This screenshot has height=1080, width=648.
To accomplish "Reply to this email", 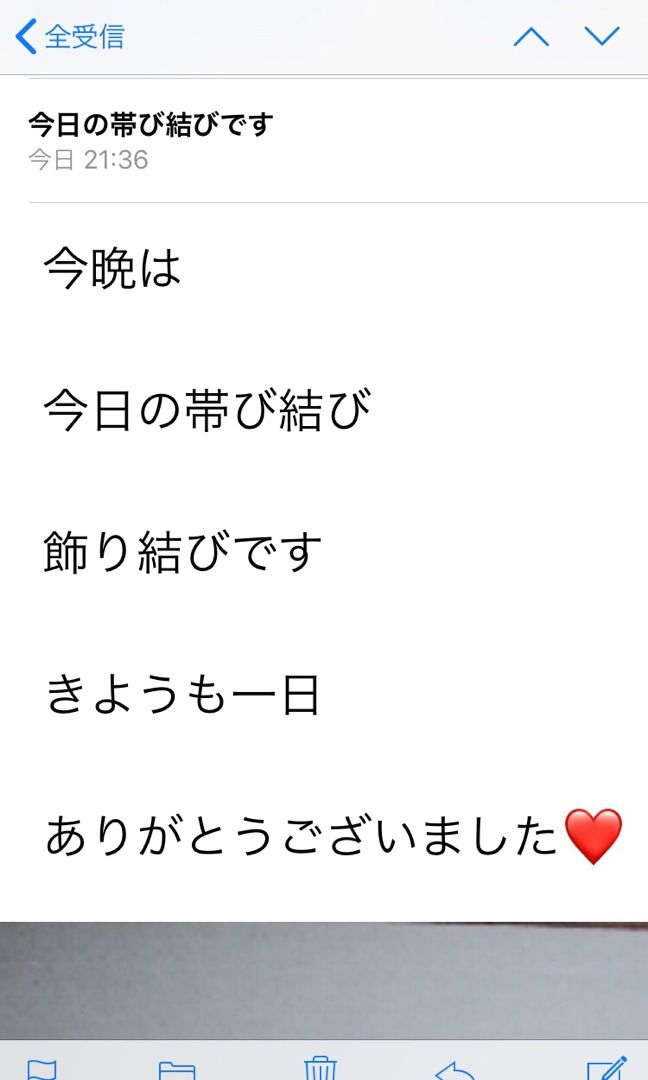I will click(x=455, y=1070).
